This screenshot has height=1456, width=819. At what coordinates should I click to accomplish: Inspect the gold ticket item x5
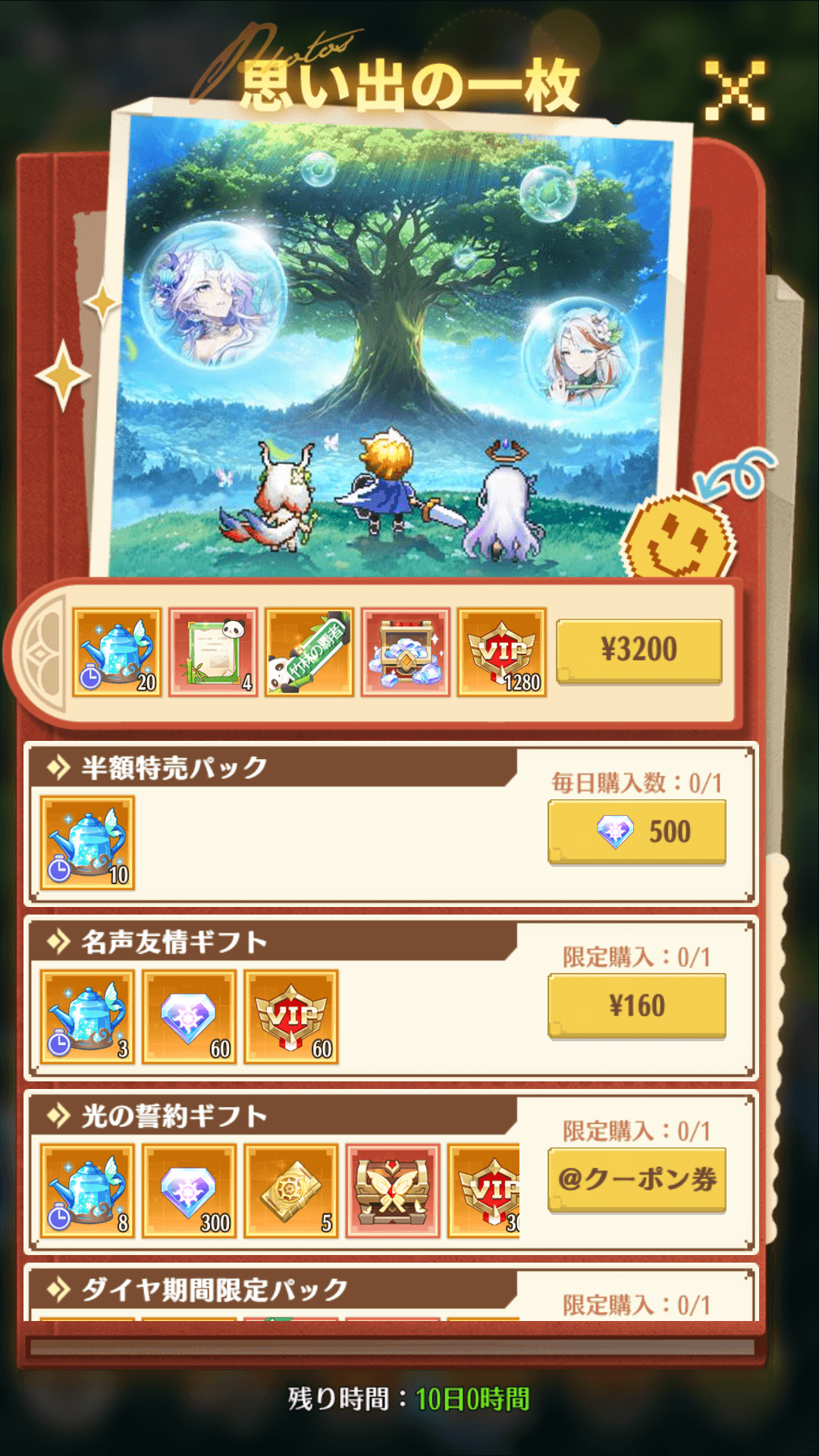coord(291,1191)
